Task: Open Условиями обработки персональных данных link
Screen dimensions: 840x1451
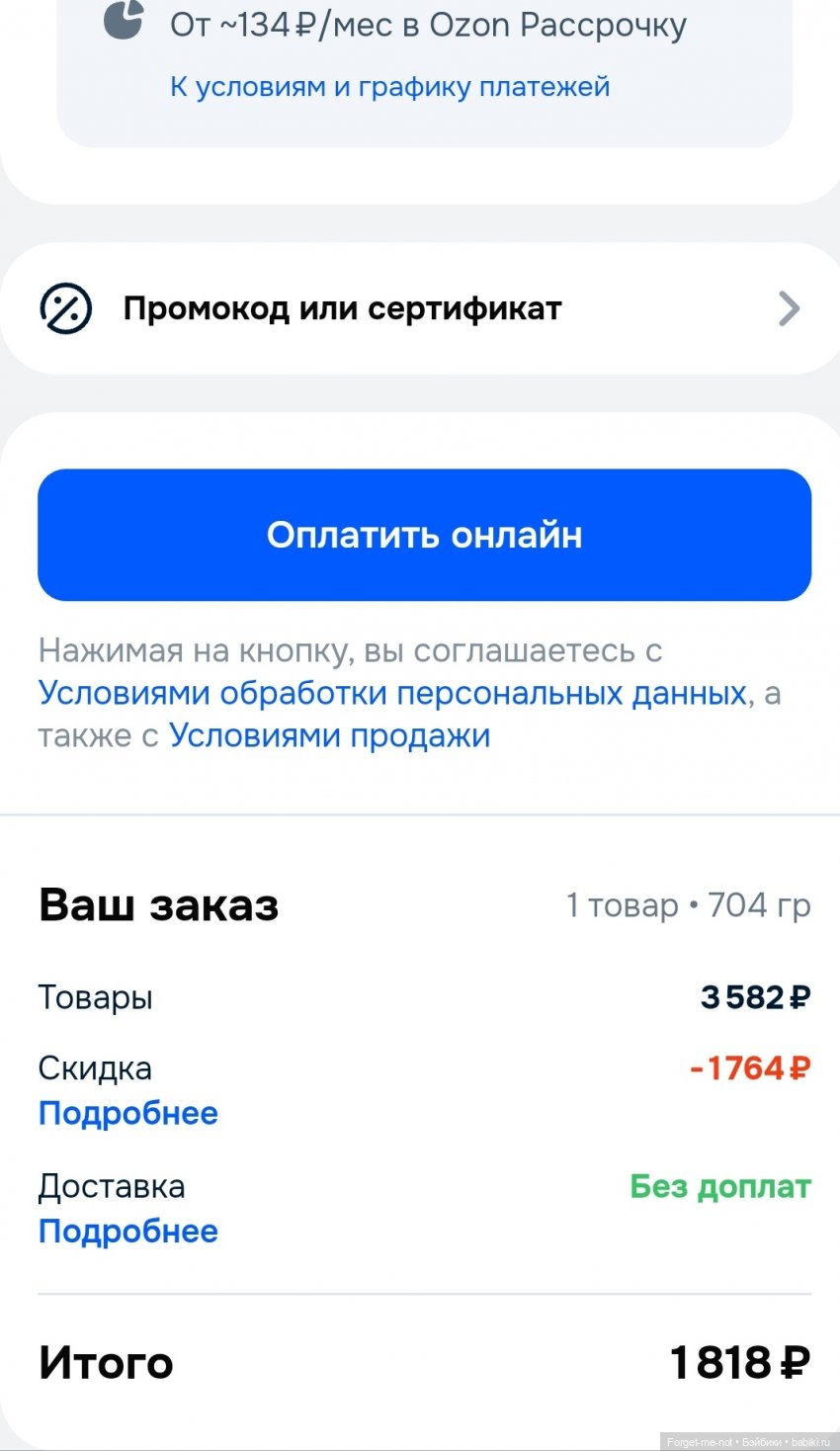Action: tap(391, 693)
